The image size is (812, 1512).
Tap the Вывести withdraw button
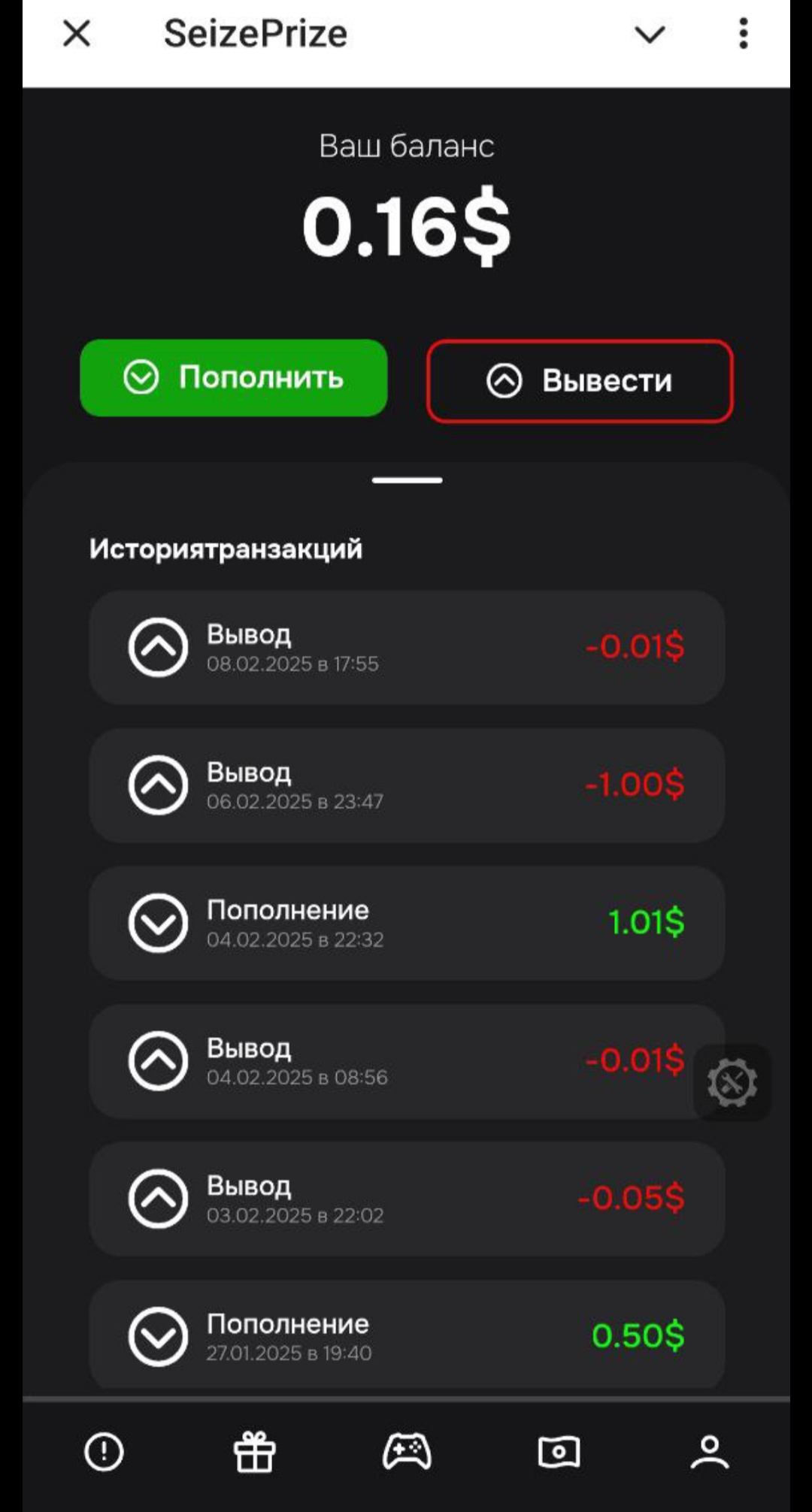pos(580,381)
